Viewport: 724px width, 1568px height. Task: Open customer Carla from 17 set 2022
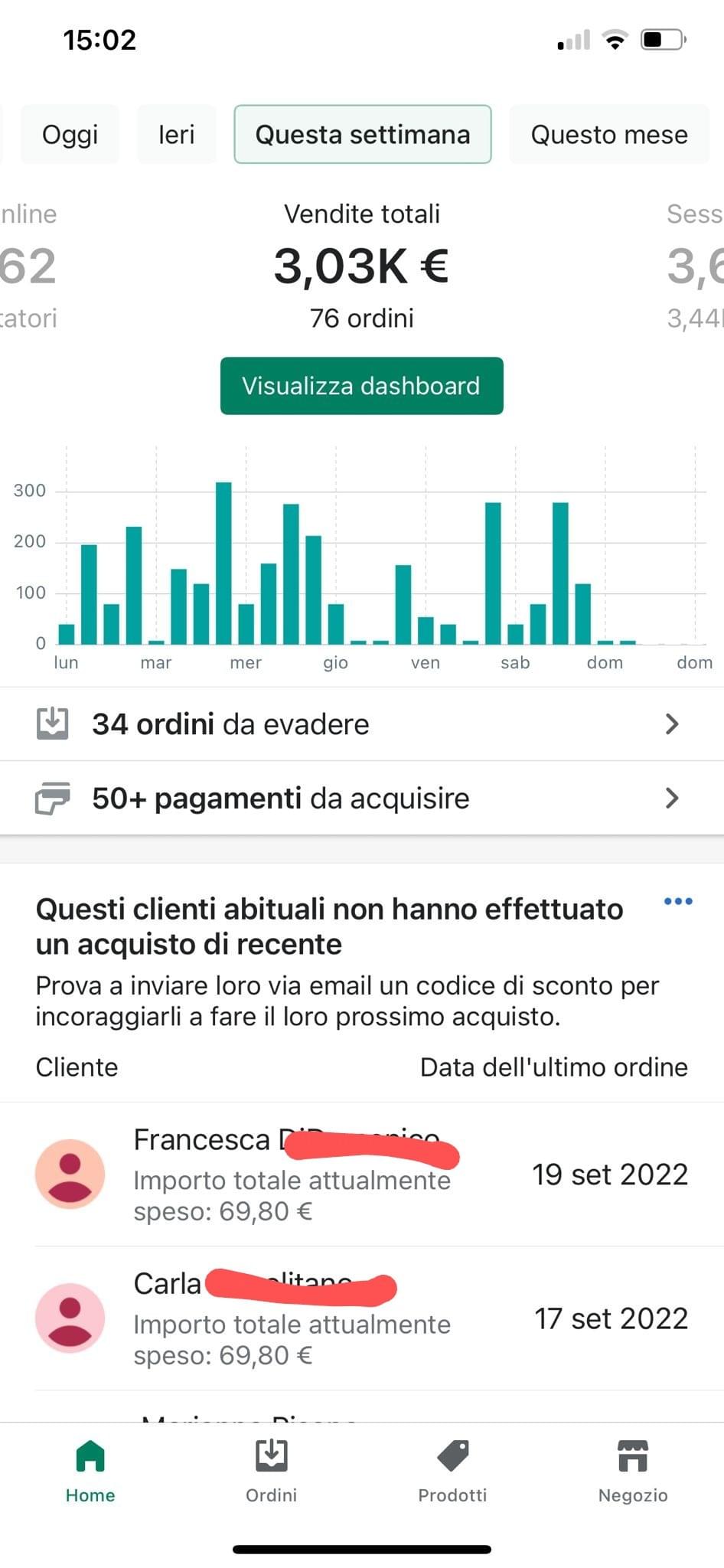click(x=361, y=1318)
